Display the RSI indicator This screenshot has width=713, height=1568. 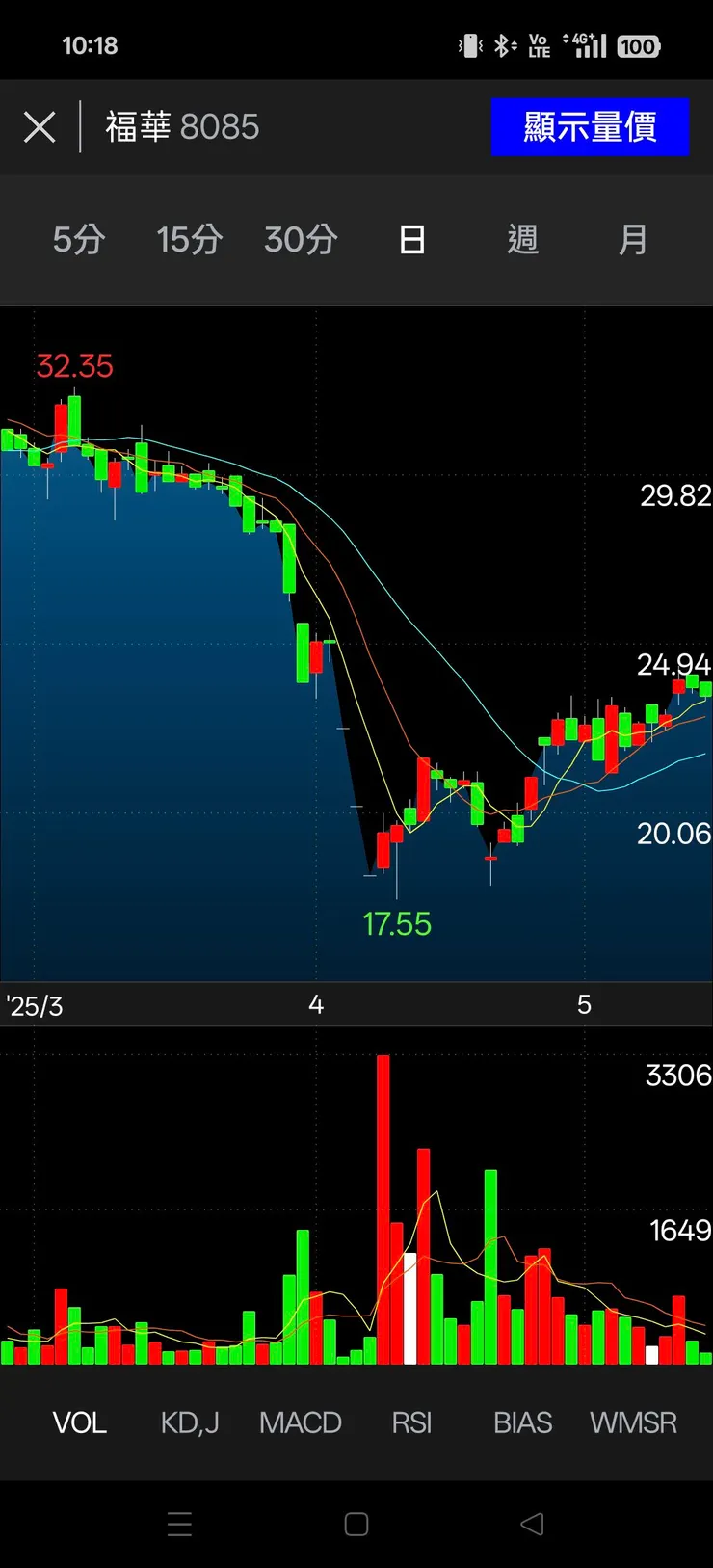tap(411, 1422)
